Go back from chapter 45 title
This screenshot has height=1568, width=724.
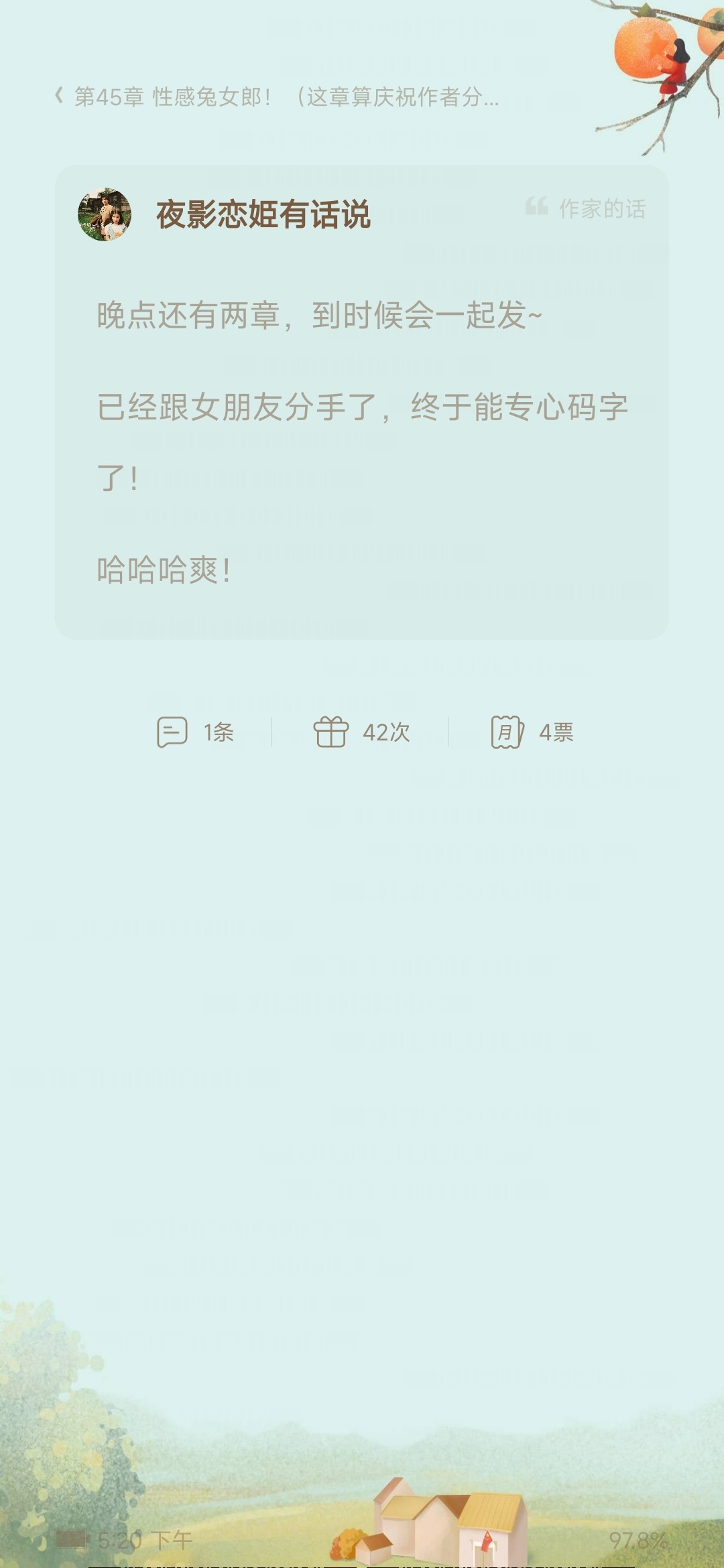click(60, 96)
